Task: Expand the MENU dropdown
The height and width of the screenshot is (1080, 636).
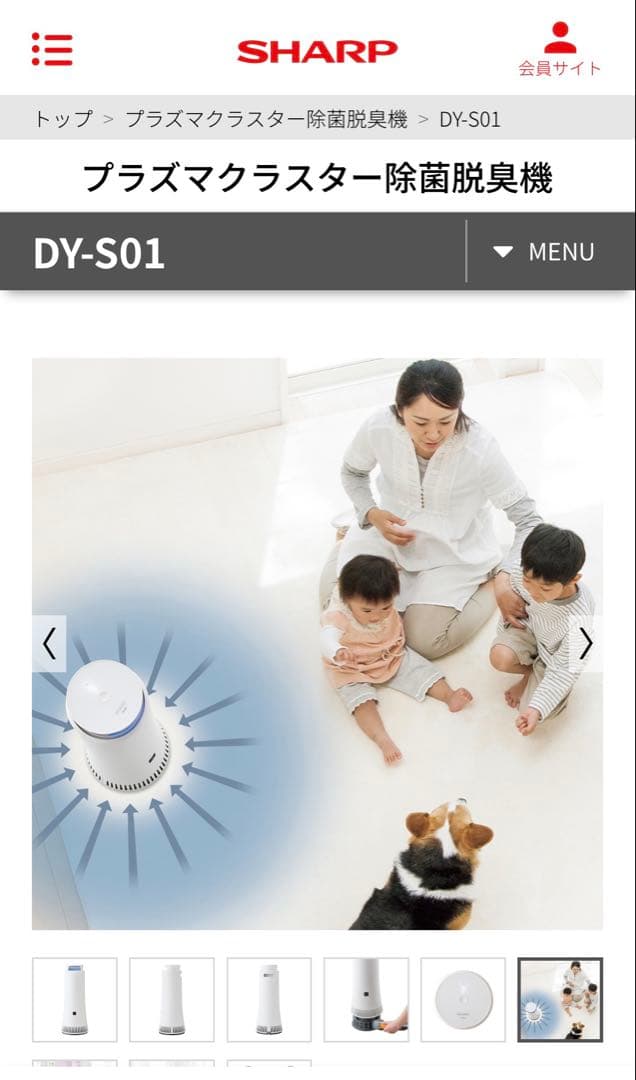Action: tap(545, 252)
